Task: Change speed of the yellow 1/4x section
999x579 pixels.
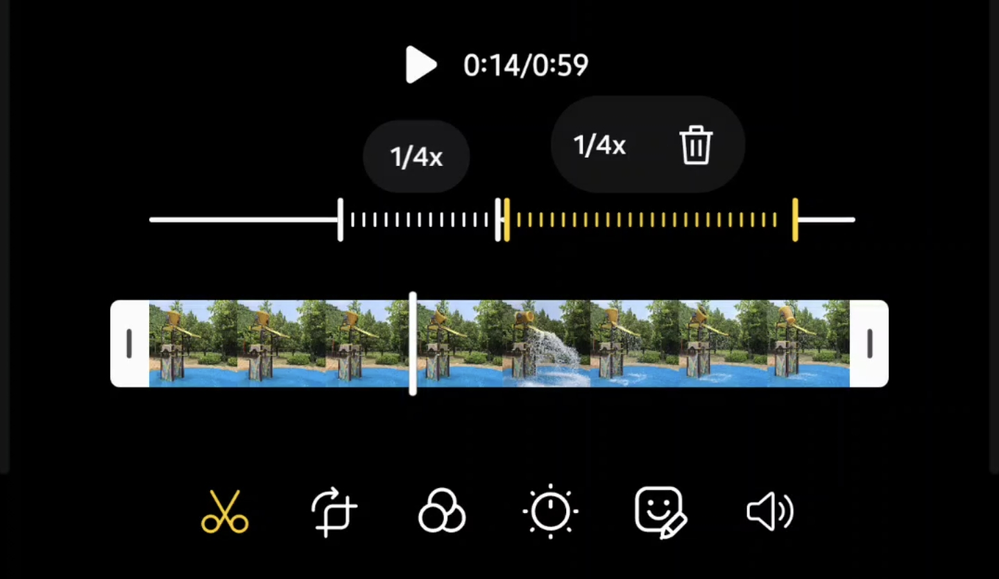Action: pos(600,146)
